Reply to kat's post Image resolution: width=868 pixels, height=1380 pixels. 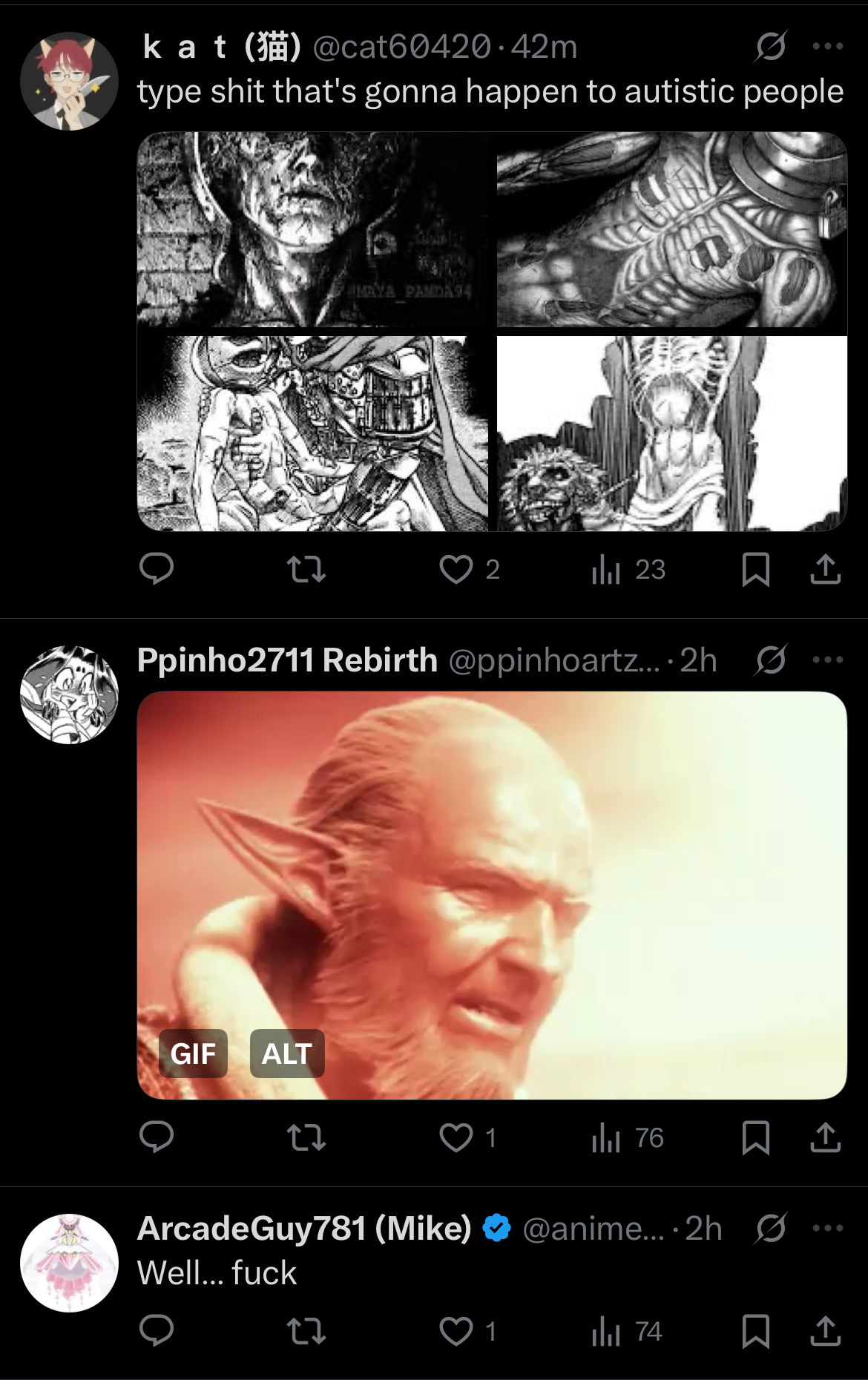coord(157,570)
